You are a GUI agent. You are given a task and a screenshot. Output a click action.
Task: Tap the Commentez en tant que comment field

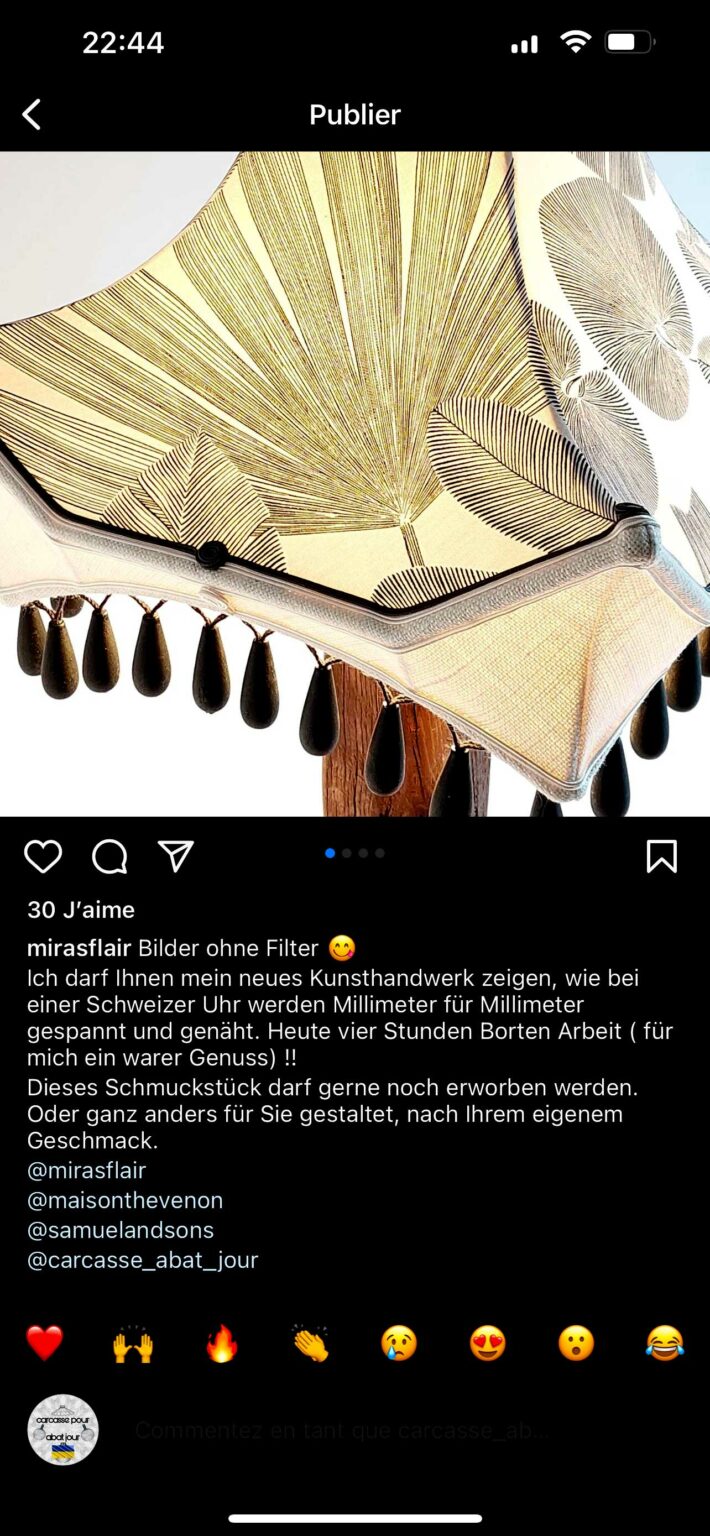[400, 1430]
